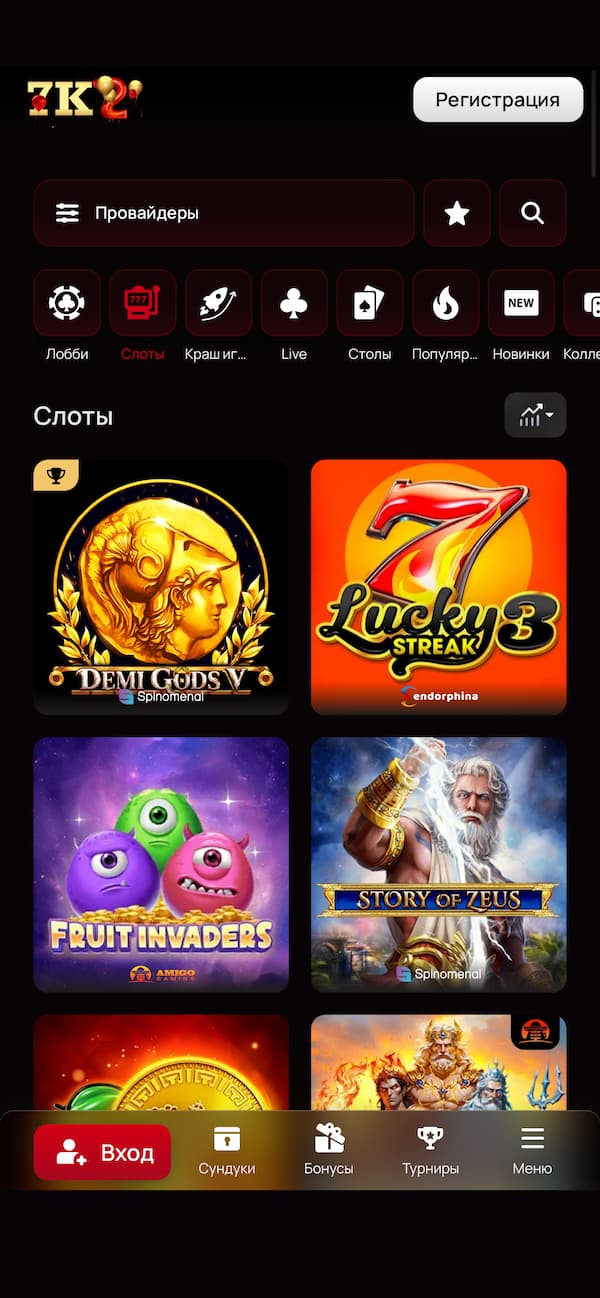This screenshot has height=1298, width=600.
Task: Open the search magnifier icon
Action: 532,213
